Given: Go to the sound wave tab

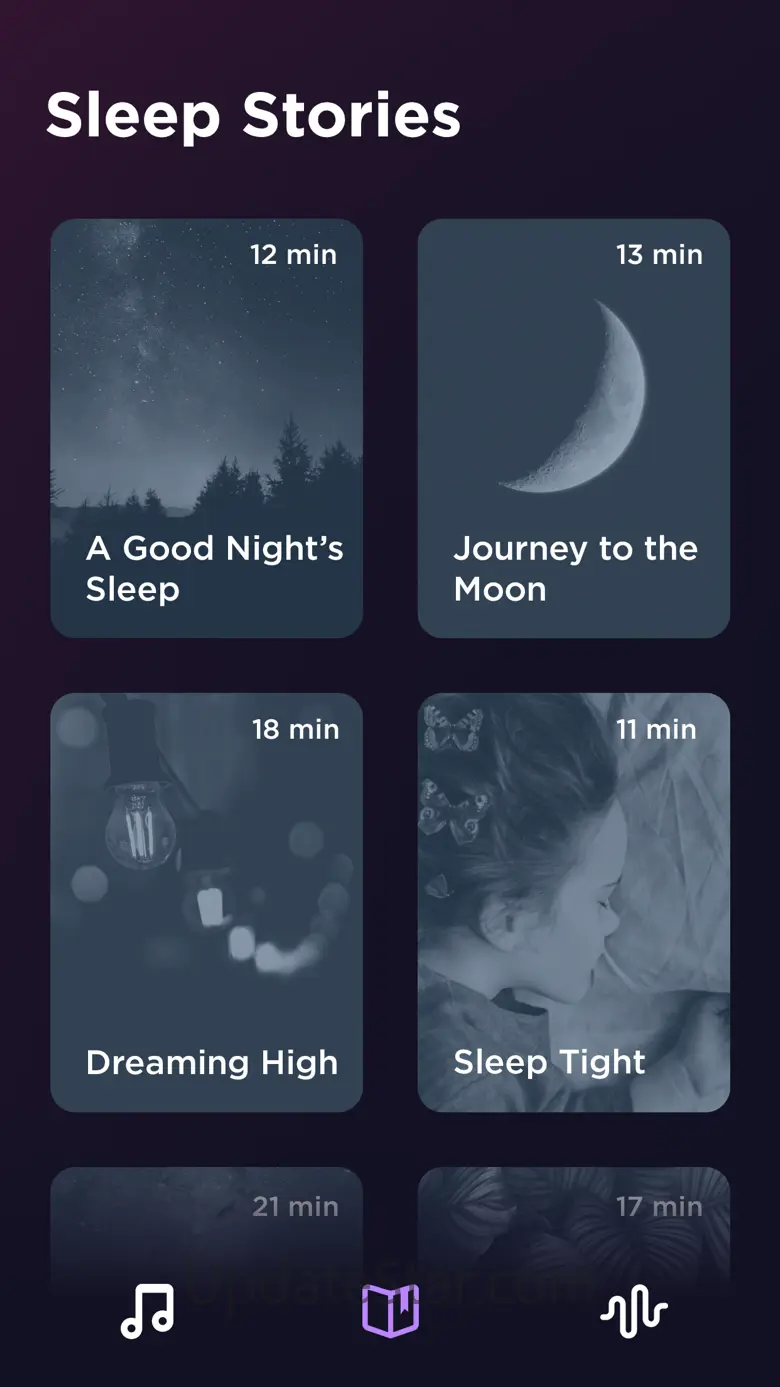Looking at the screenshot, I should [633, 1310].
